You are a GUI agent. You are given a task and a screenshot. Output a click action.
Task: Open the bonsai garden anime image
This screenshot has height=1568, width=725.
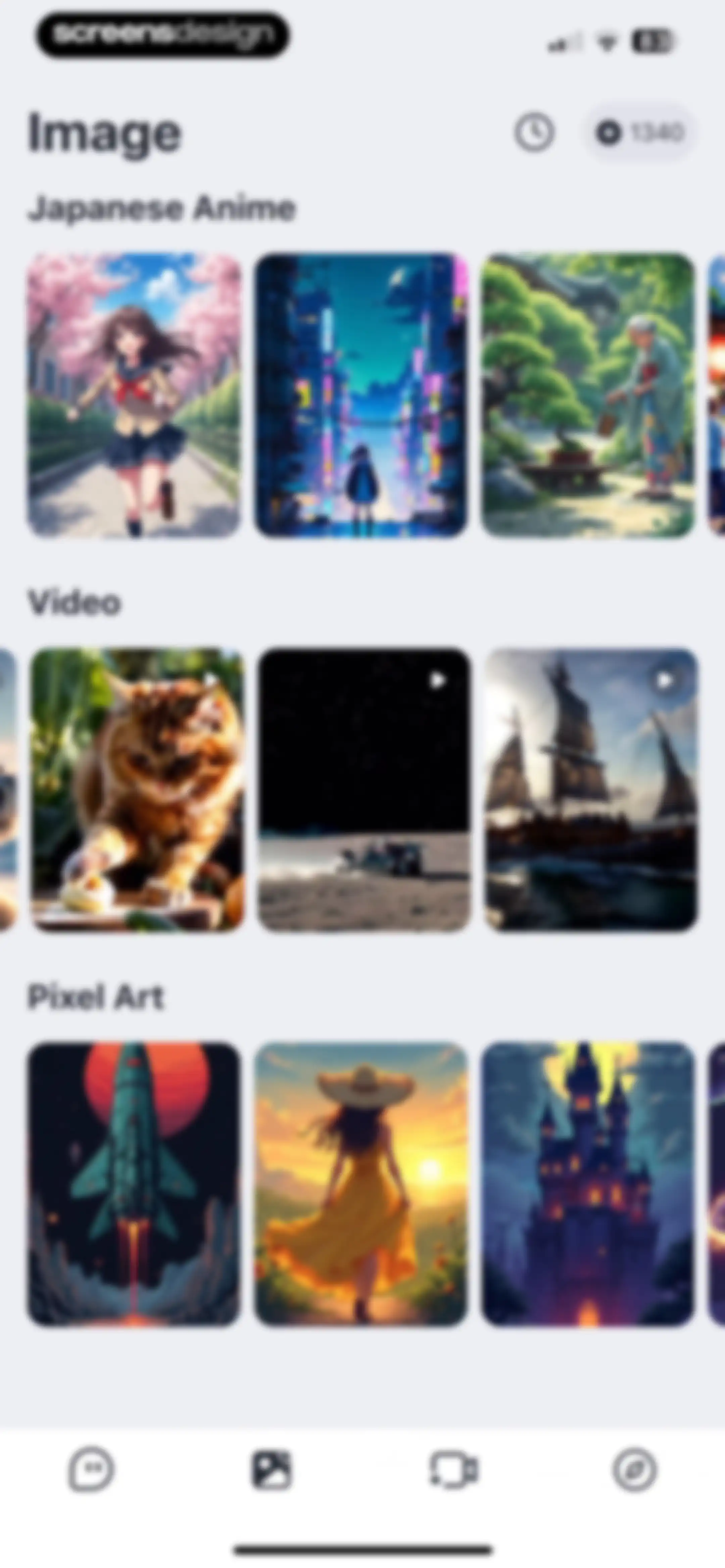point(588,395)
